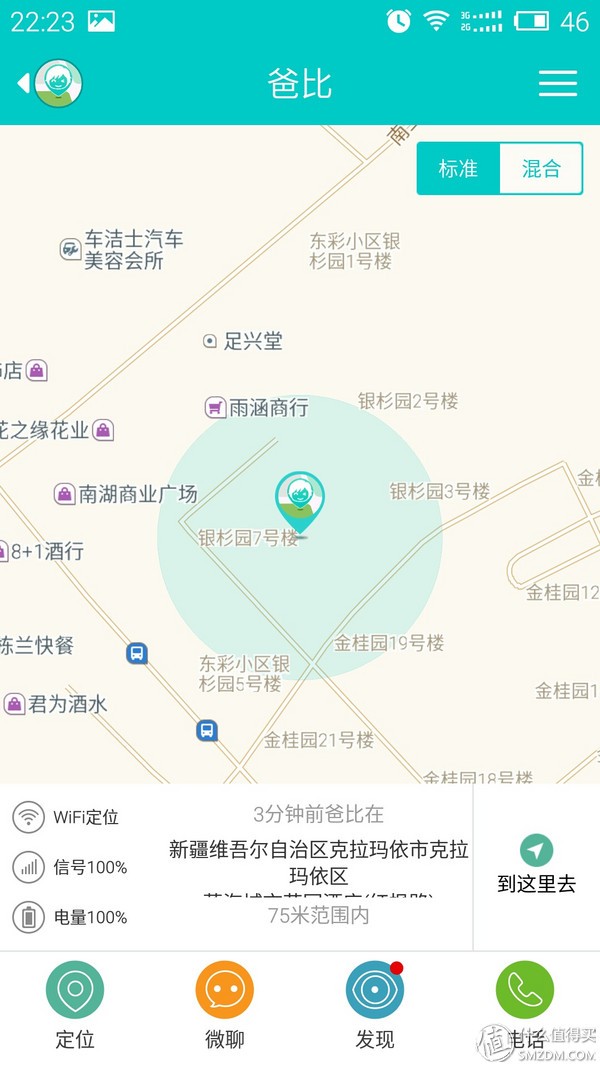The image size is (600, 1067).
Task: Navigate with 到这里去
Action: click(536, 866)
